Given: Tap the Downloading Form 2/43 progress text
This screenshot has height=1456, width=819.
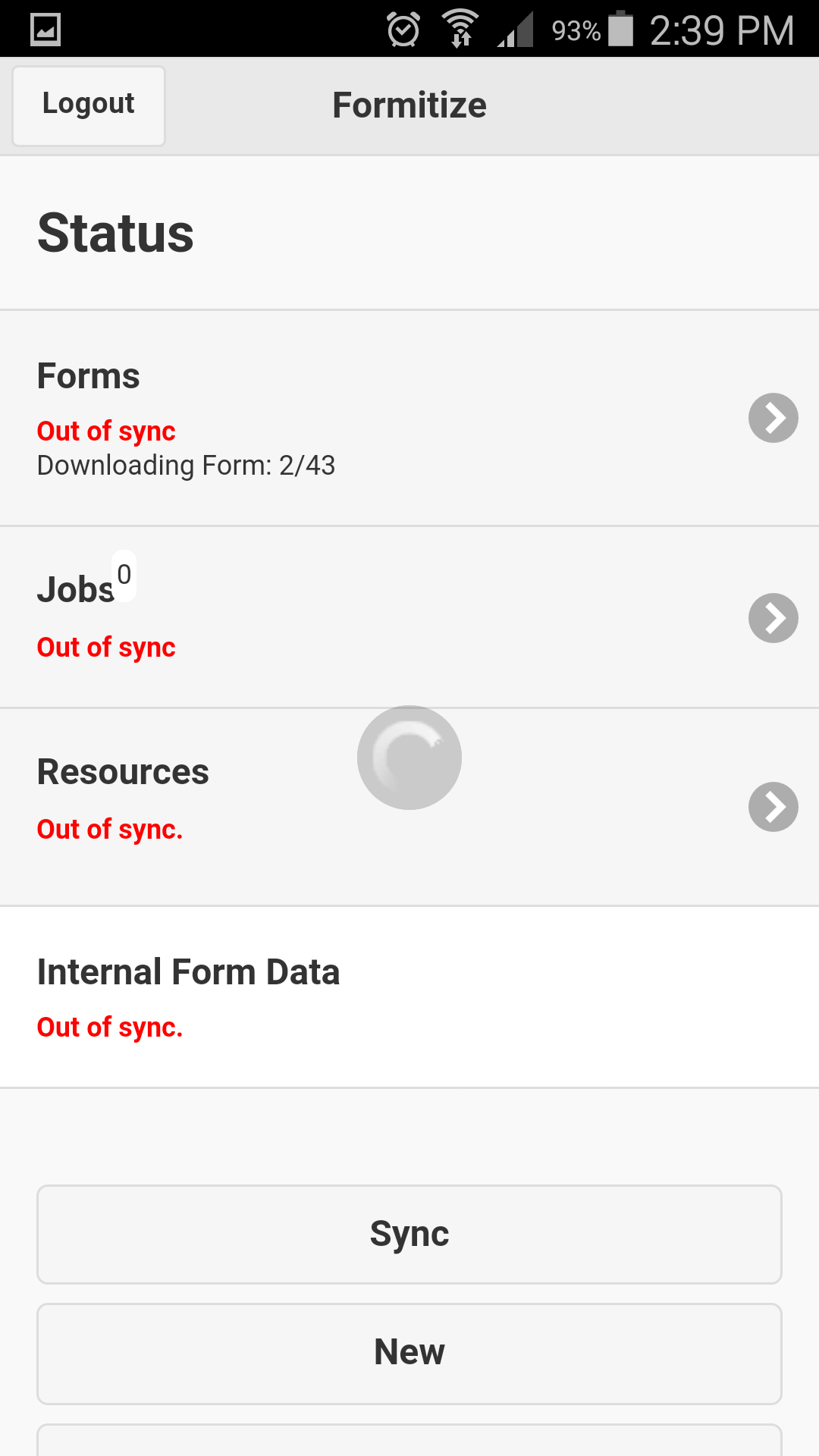Looking at the screenshot, I should click(187, 466).
